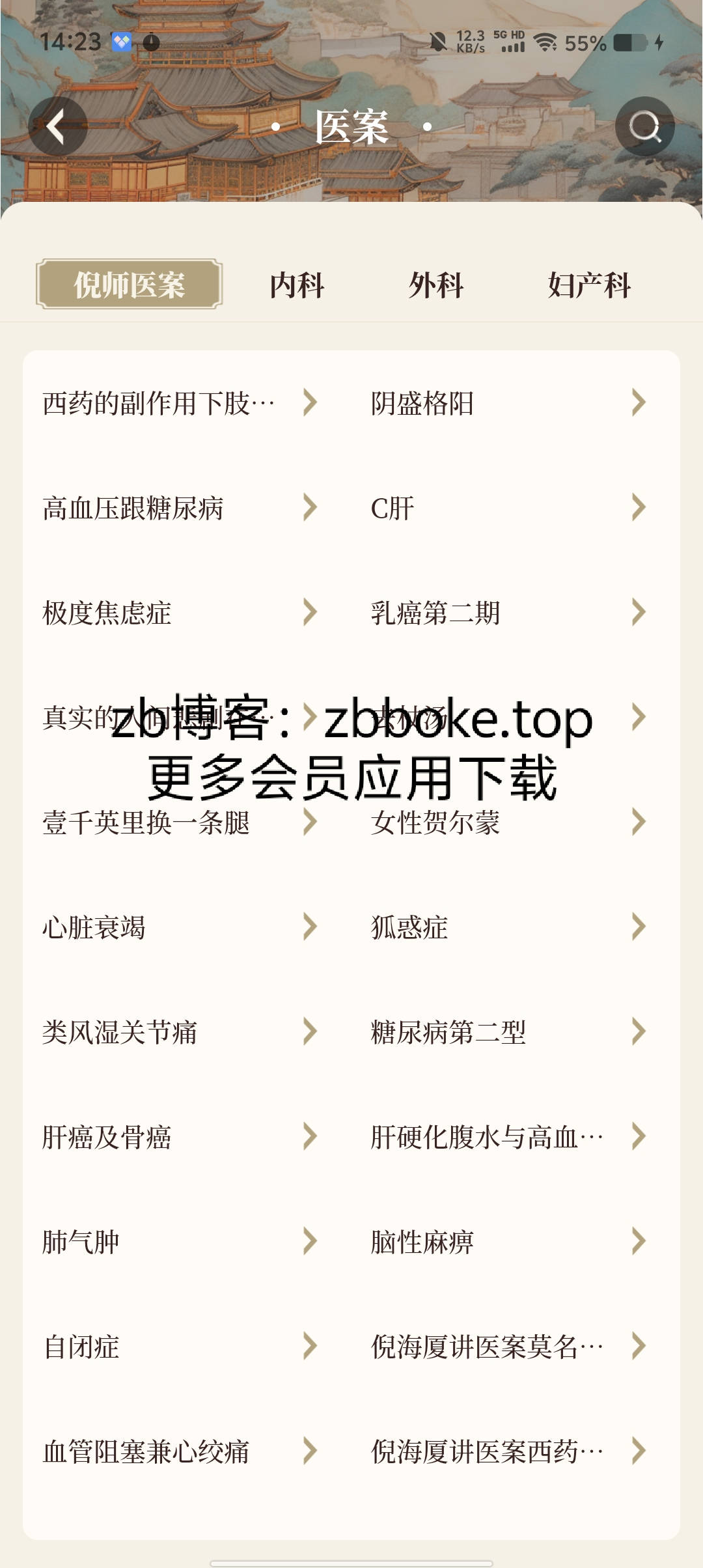This screenshot has height=1568, width=703.
Task: Open the 心脏衰竭 entry
Action: click(x=179, y=927)
